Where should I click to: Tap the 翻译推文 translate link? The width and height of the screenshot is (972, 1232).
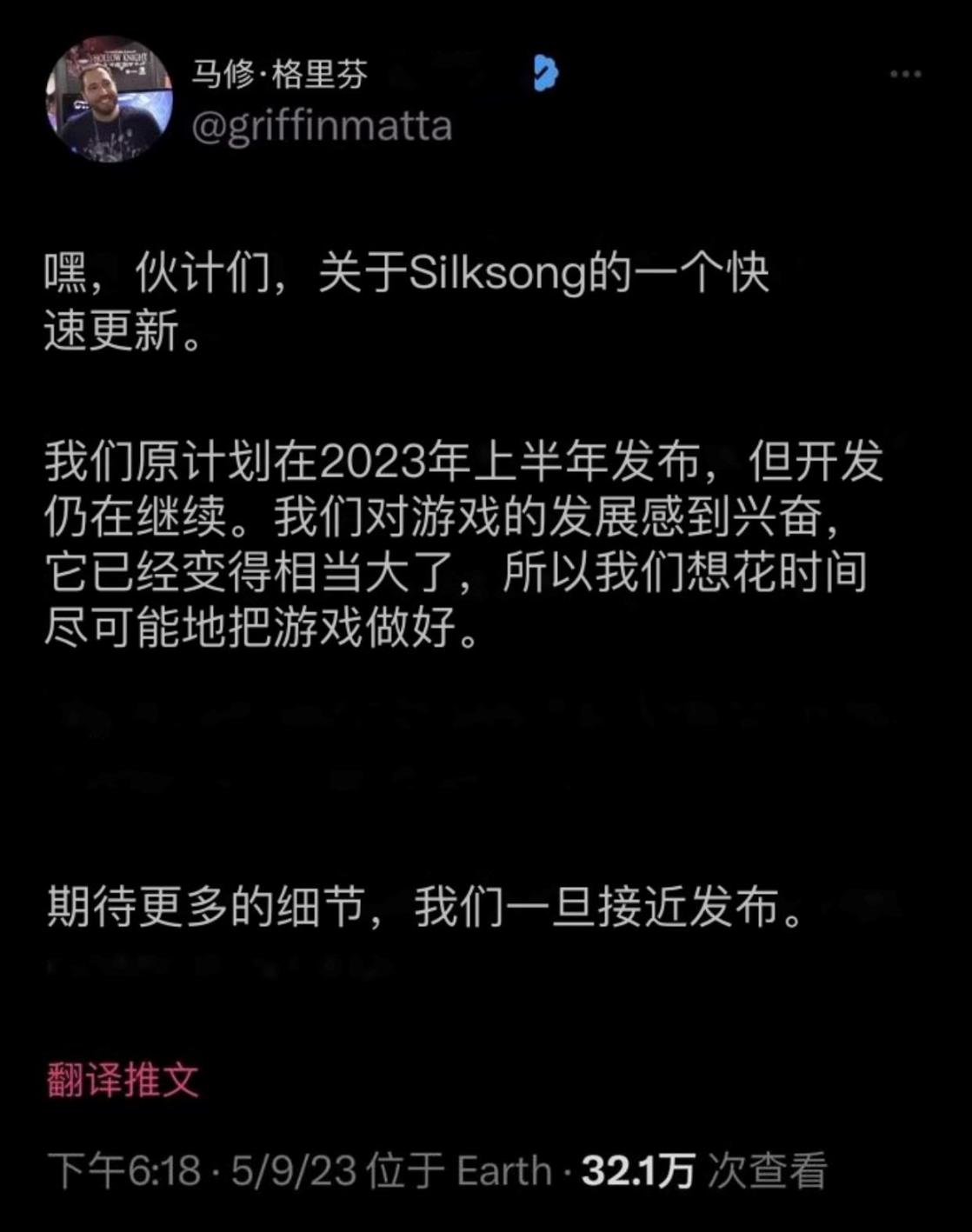(x=123, y=1081)
